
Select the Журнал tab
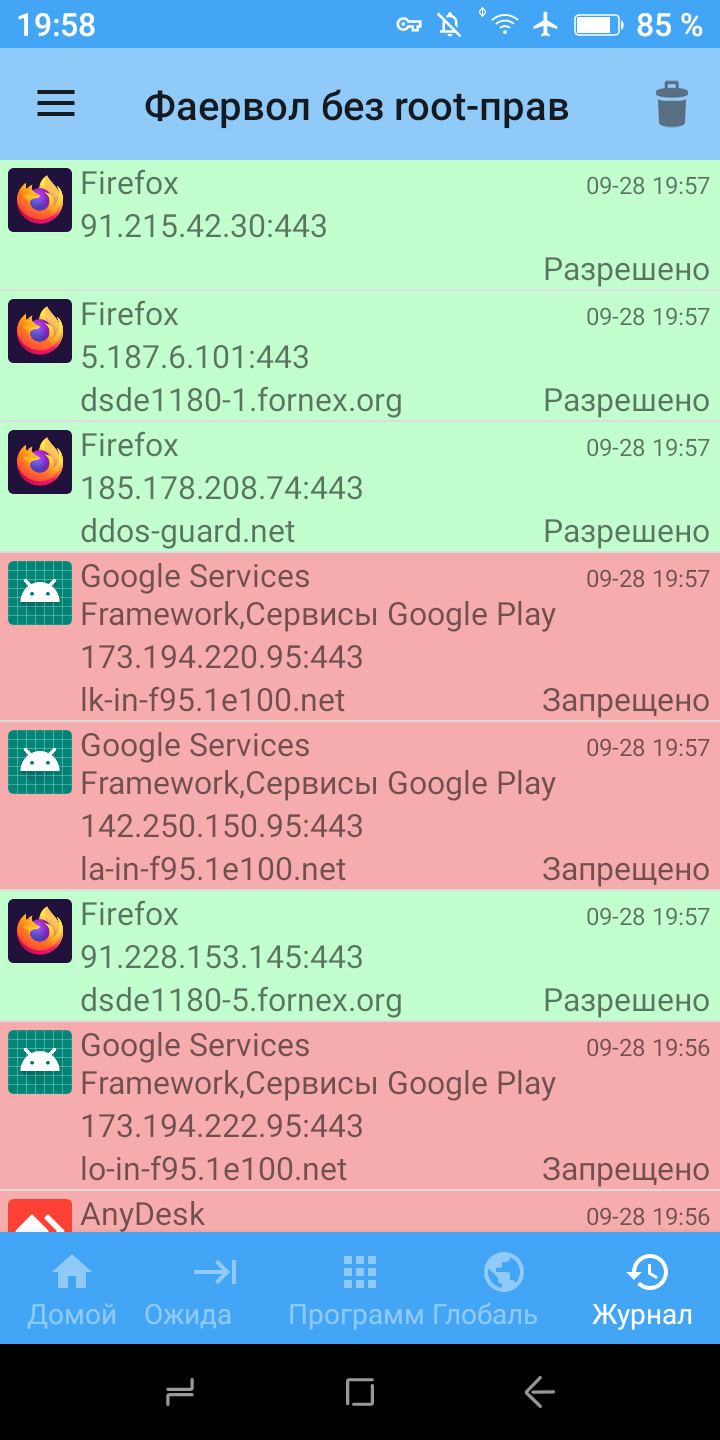[x=643, y=1290]
